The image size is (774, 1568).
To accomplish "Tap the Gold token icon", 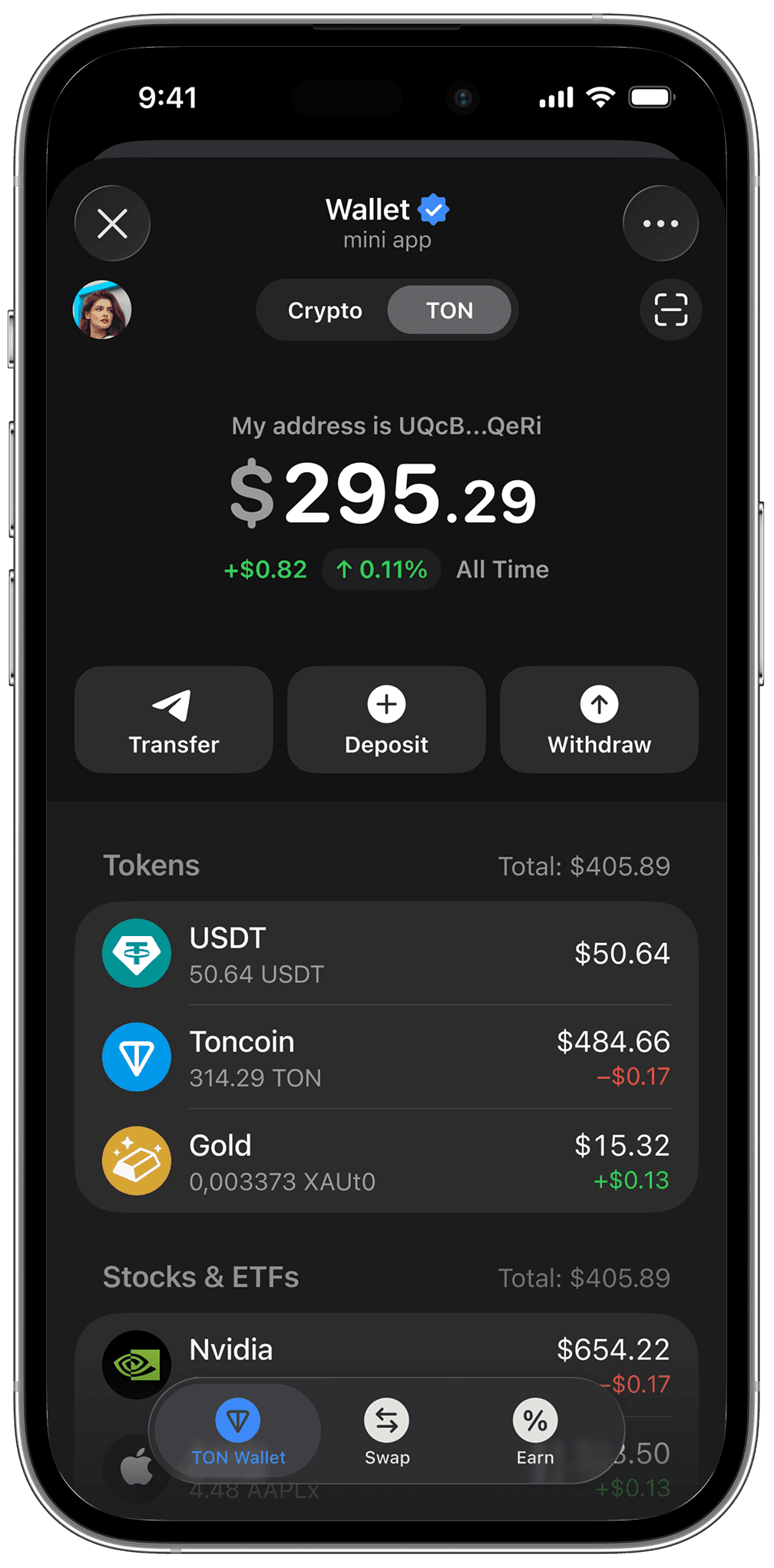I will [136, 1161].
